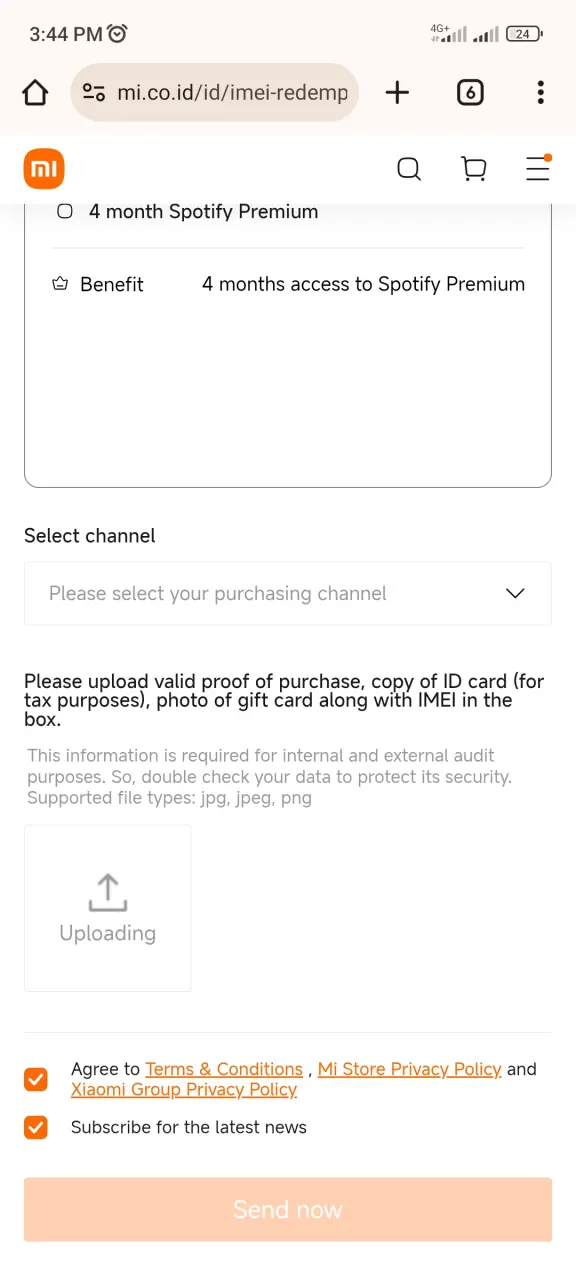Image resolution: width=576 pixels, height=1280 pixels.
Task: Open the tab switcher showing 6 tabs
Action: point(470,93)
